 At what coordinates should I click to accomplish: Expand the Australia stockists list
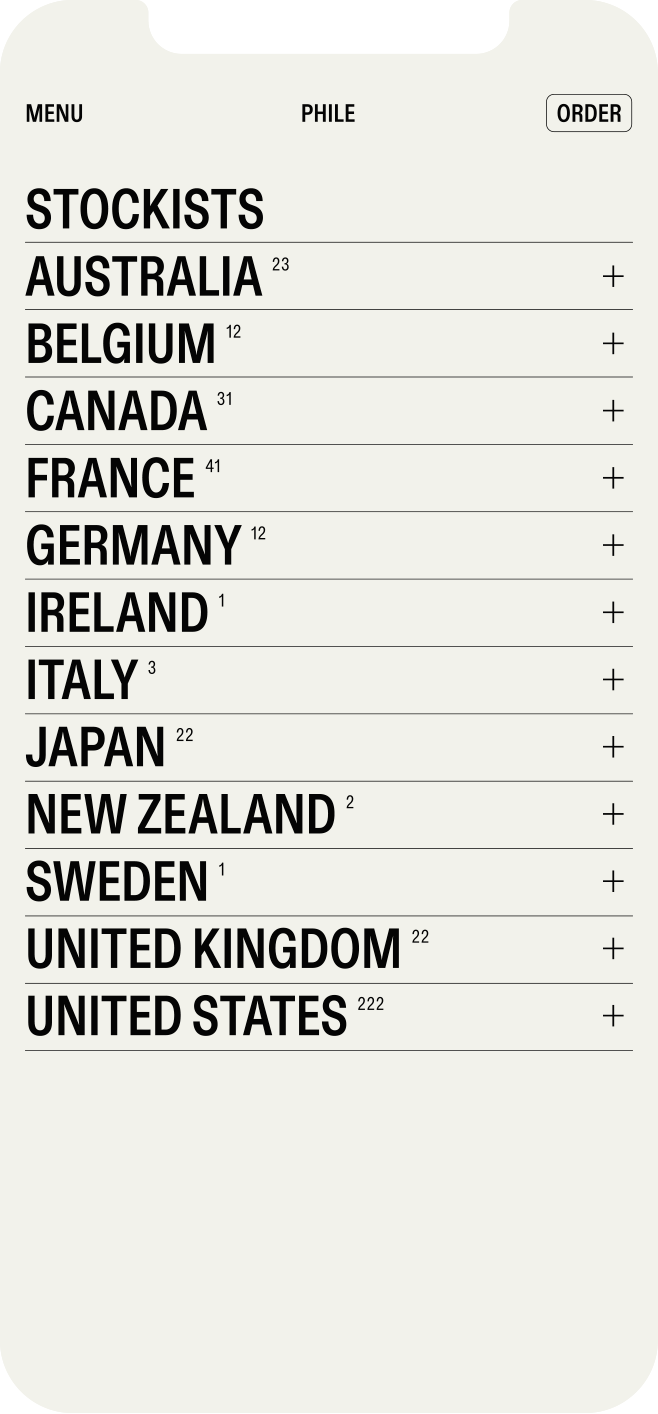[613, 277]
